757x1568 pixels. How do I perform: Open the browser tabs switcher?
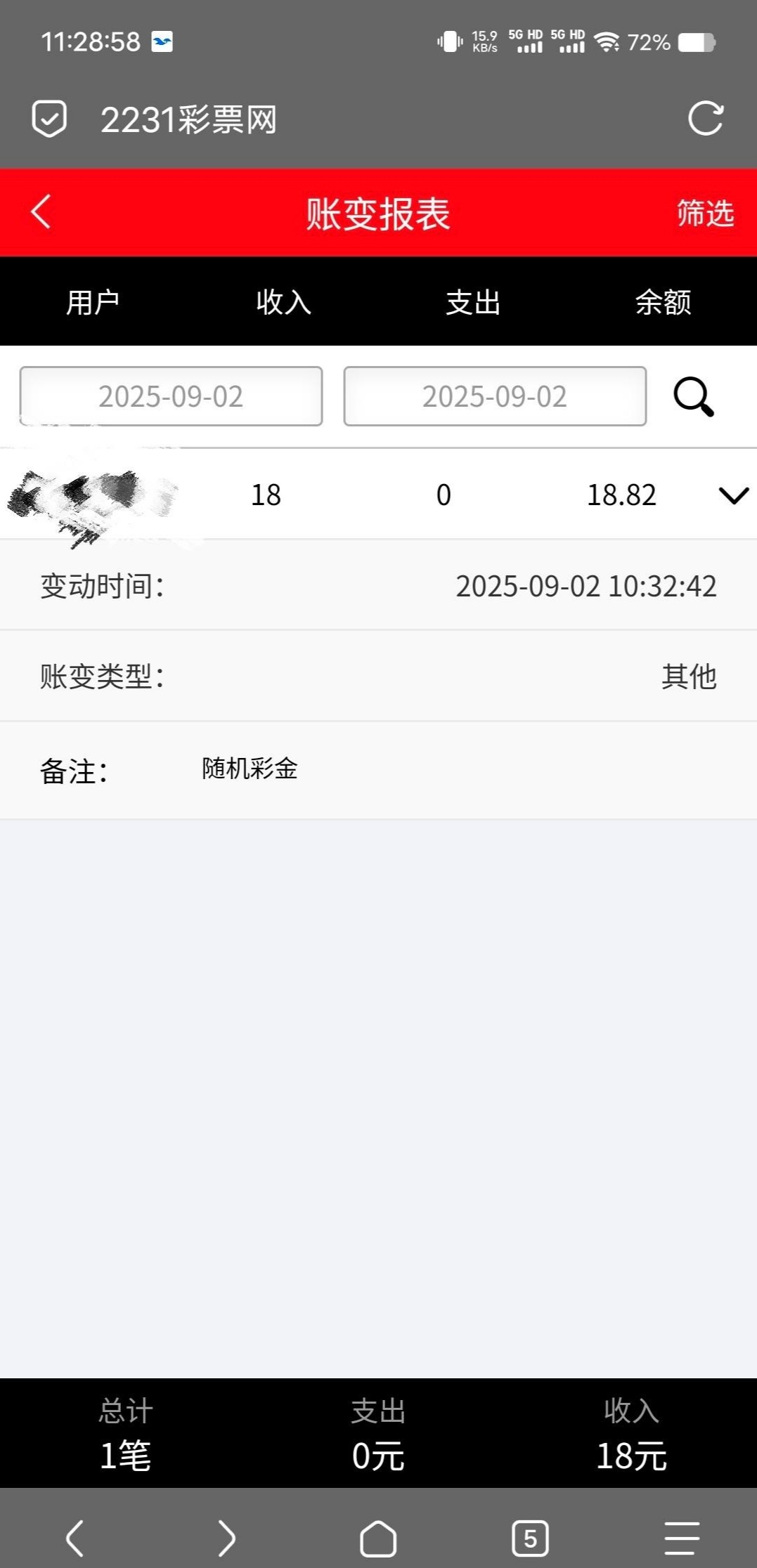[530, 1538]
